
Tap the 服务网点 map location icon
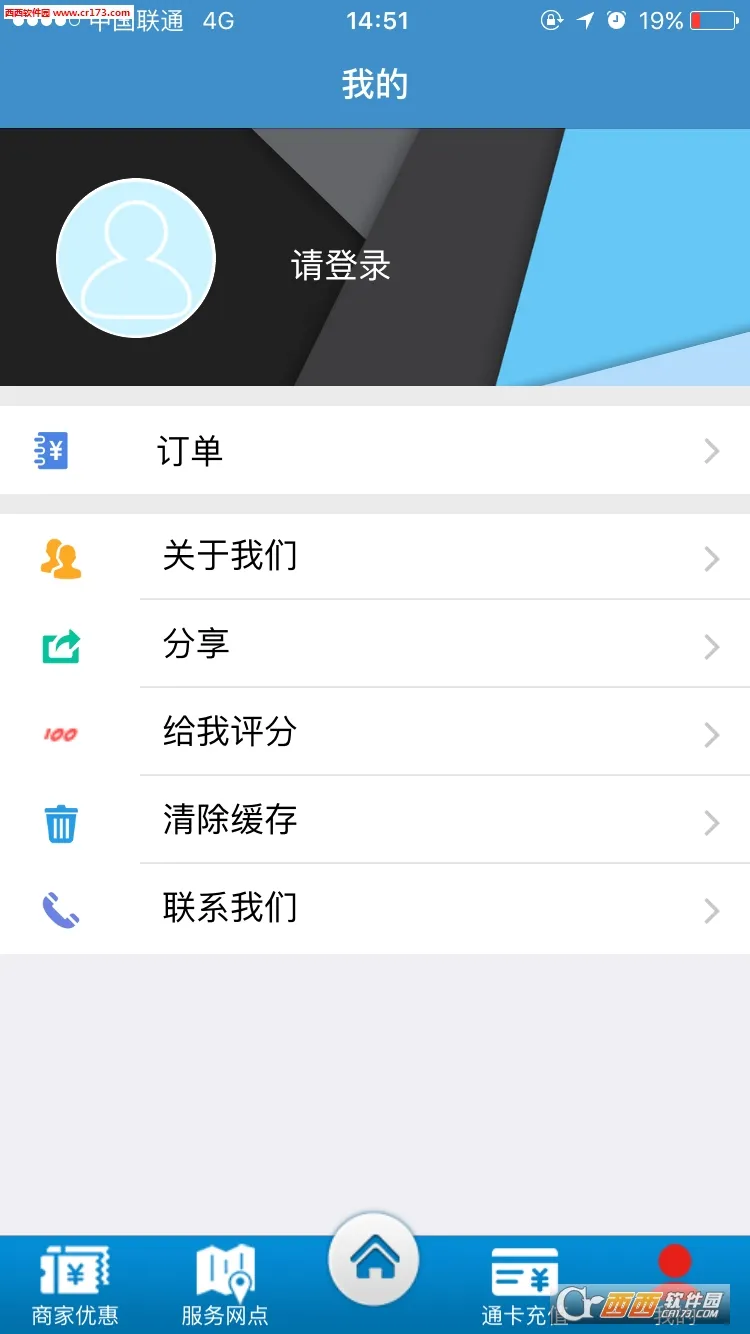[x=225, y=1270]
